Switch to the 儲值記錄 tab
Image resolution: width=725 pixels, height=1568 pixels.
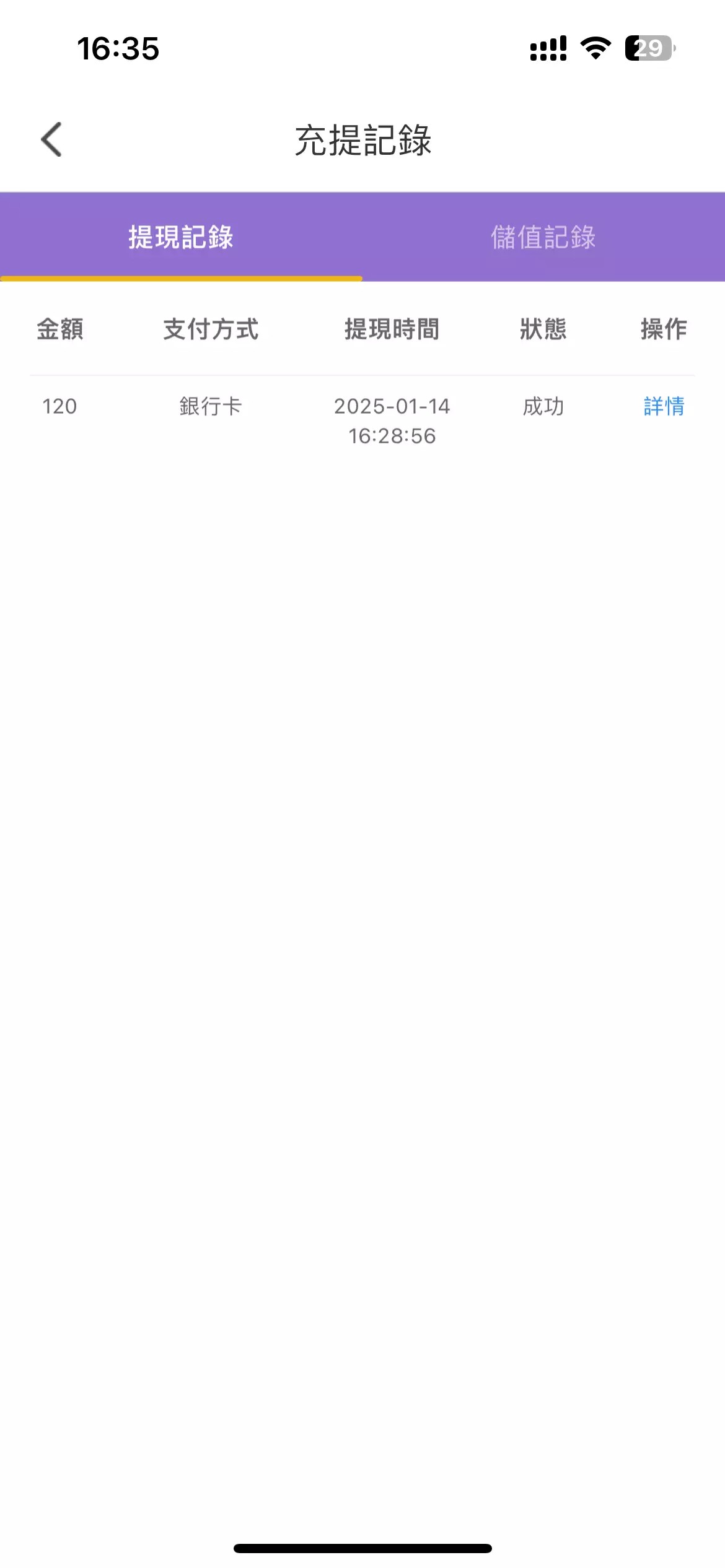pos(543,237)
